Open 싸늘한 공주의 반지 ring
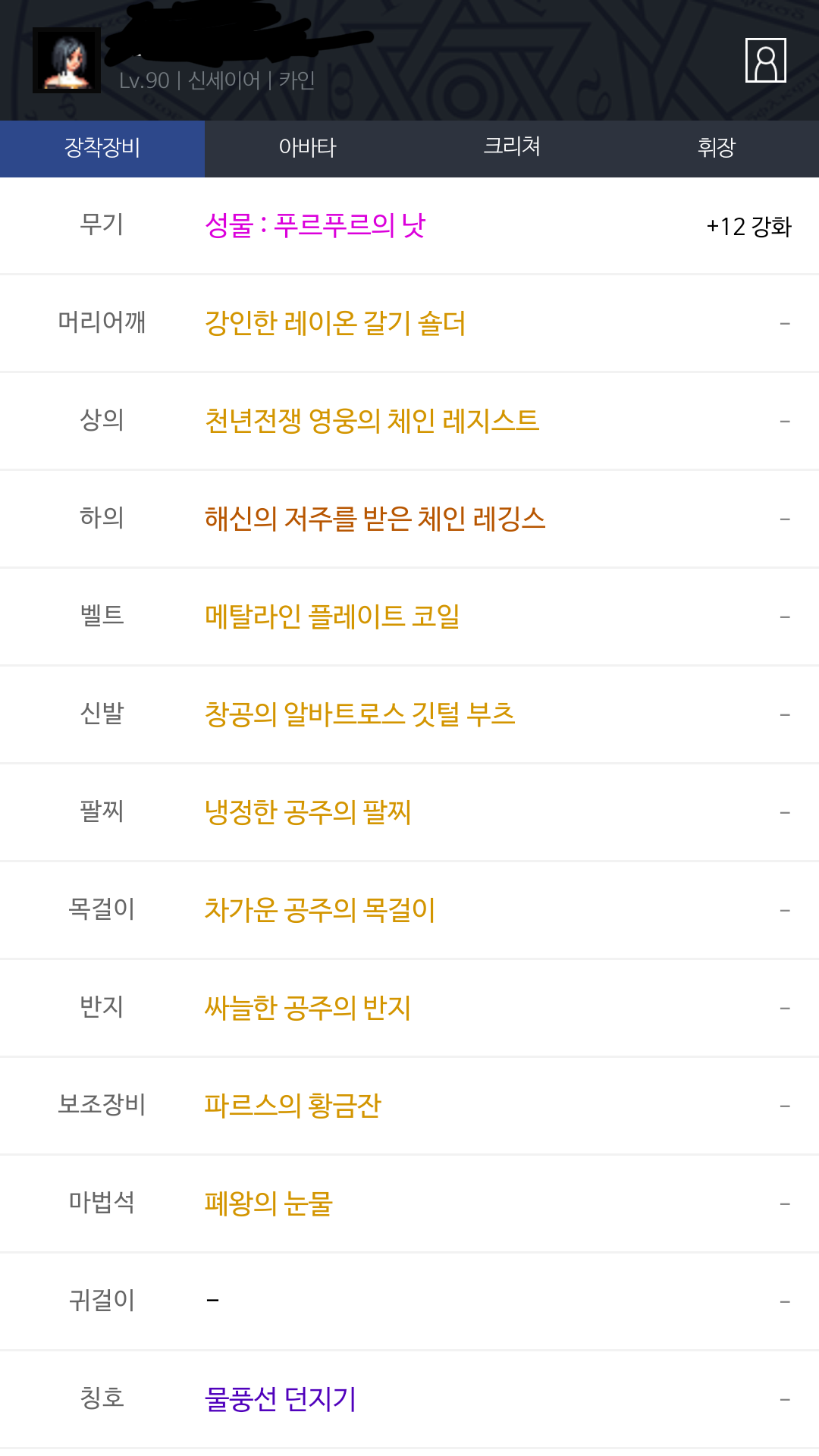 coord(307,1008)
